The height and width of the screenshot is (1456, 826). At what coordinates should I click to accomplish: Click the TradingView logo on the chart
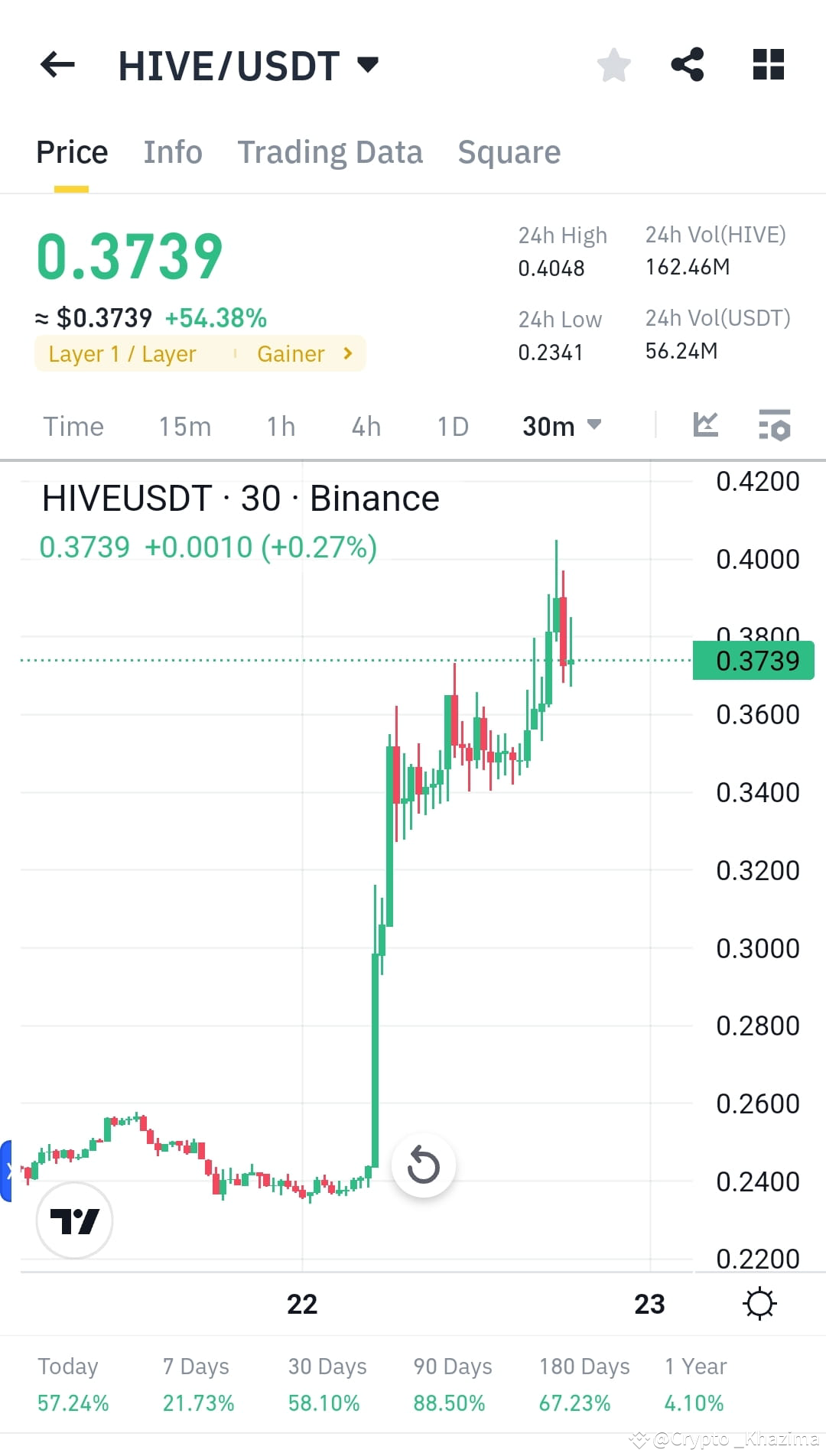(73, 1220)
